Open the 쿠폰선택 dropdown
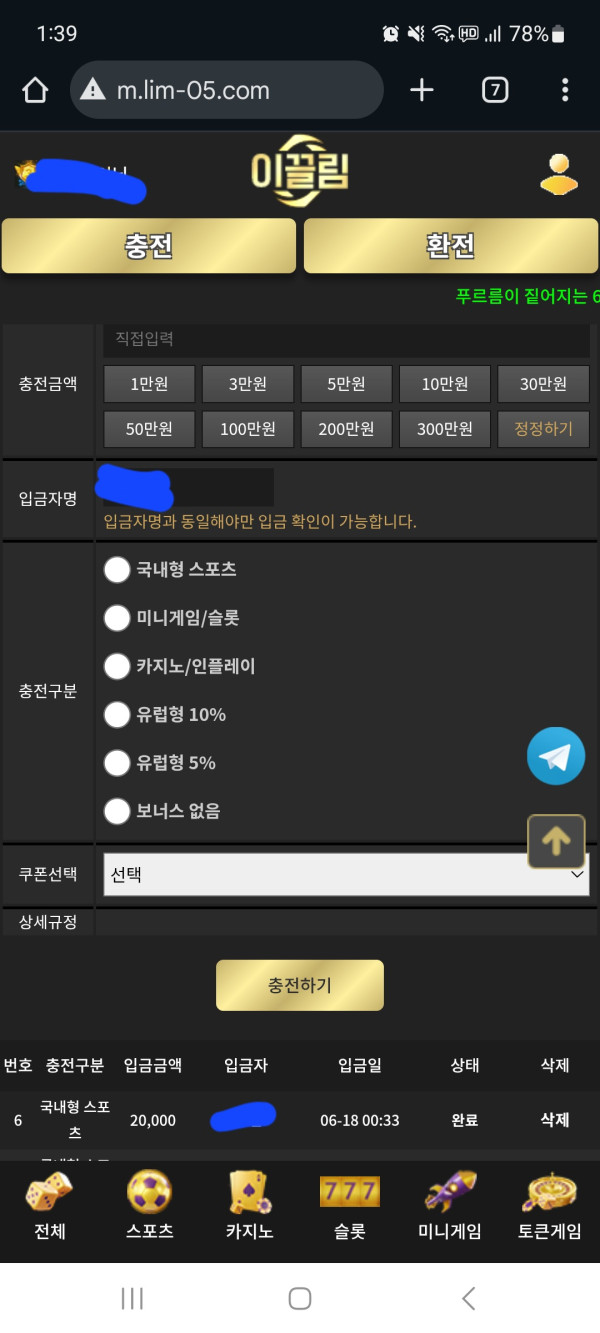The image size is (600, 1333). 345,875
